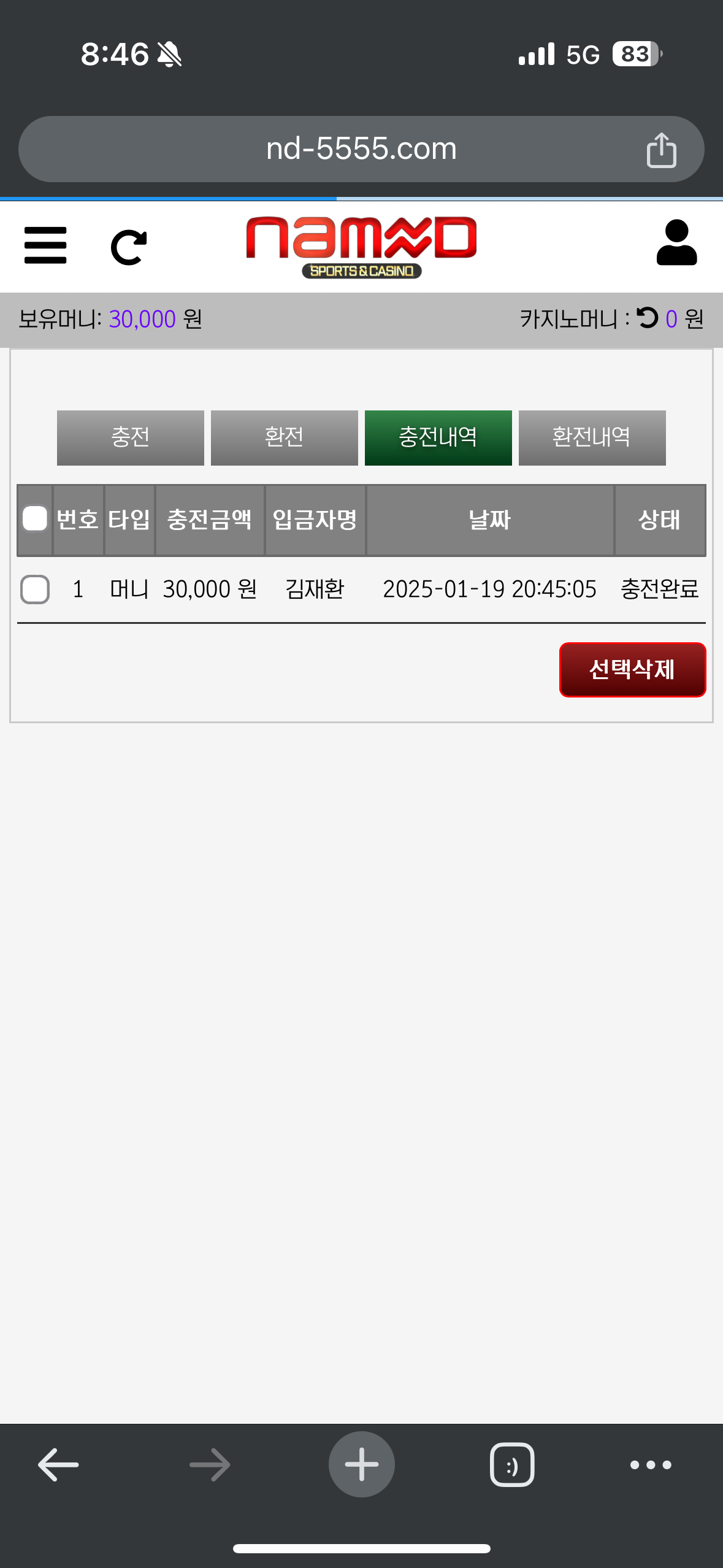Screen dimensions: 723x1568
Task: Share this page from the address bar
Action: [661, 150]
